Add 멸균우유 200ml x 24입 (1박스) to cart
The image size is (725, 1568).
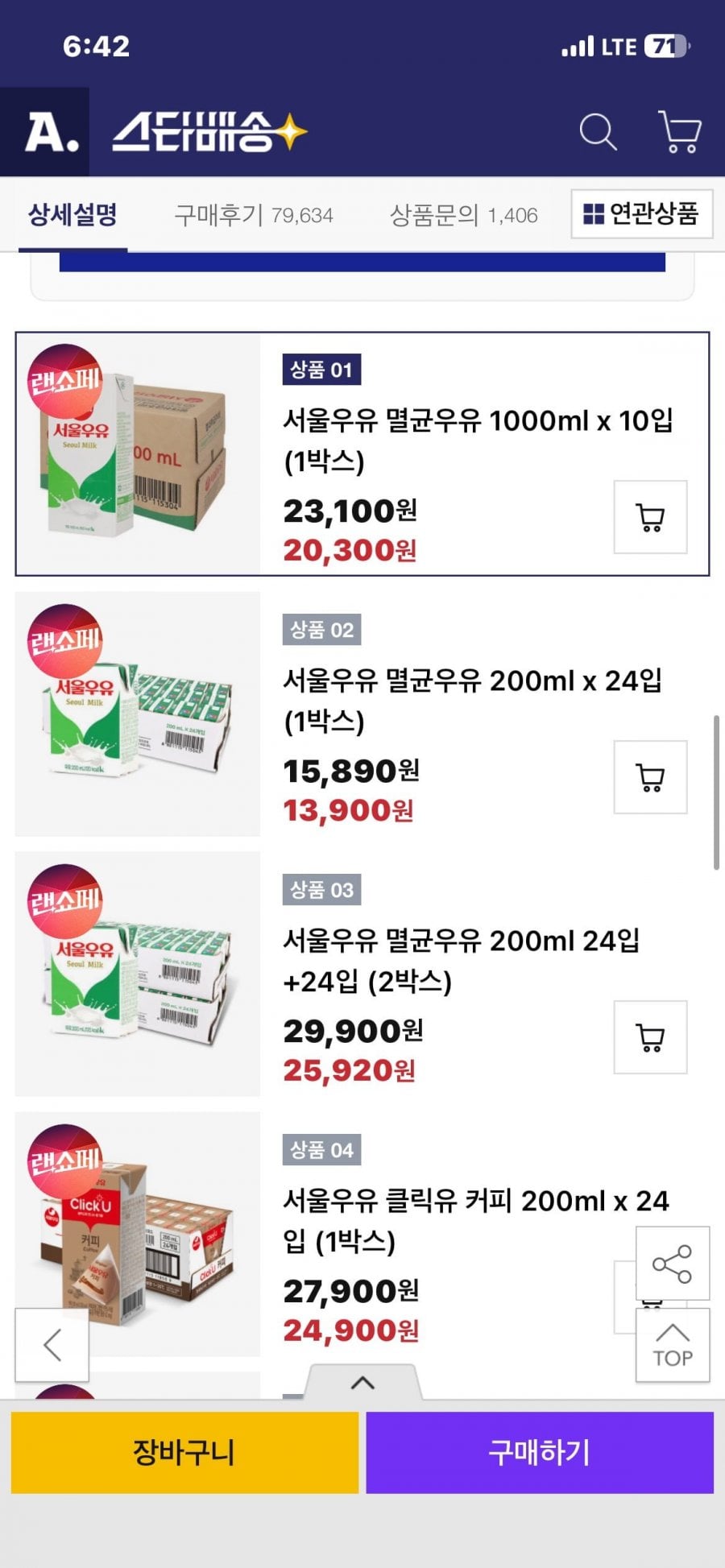pos(650,777)
